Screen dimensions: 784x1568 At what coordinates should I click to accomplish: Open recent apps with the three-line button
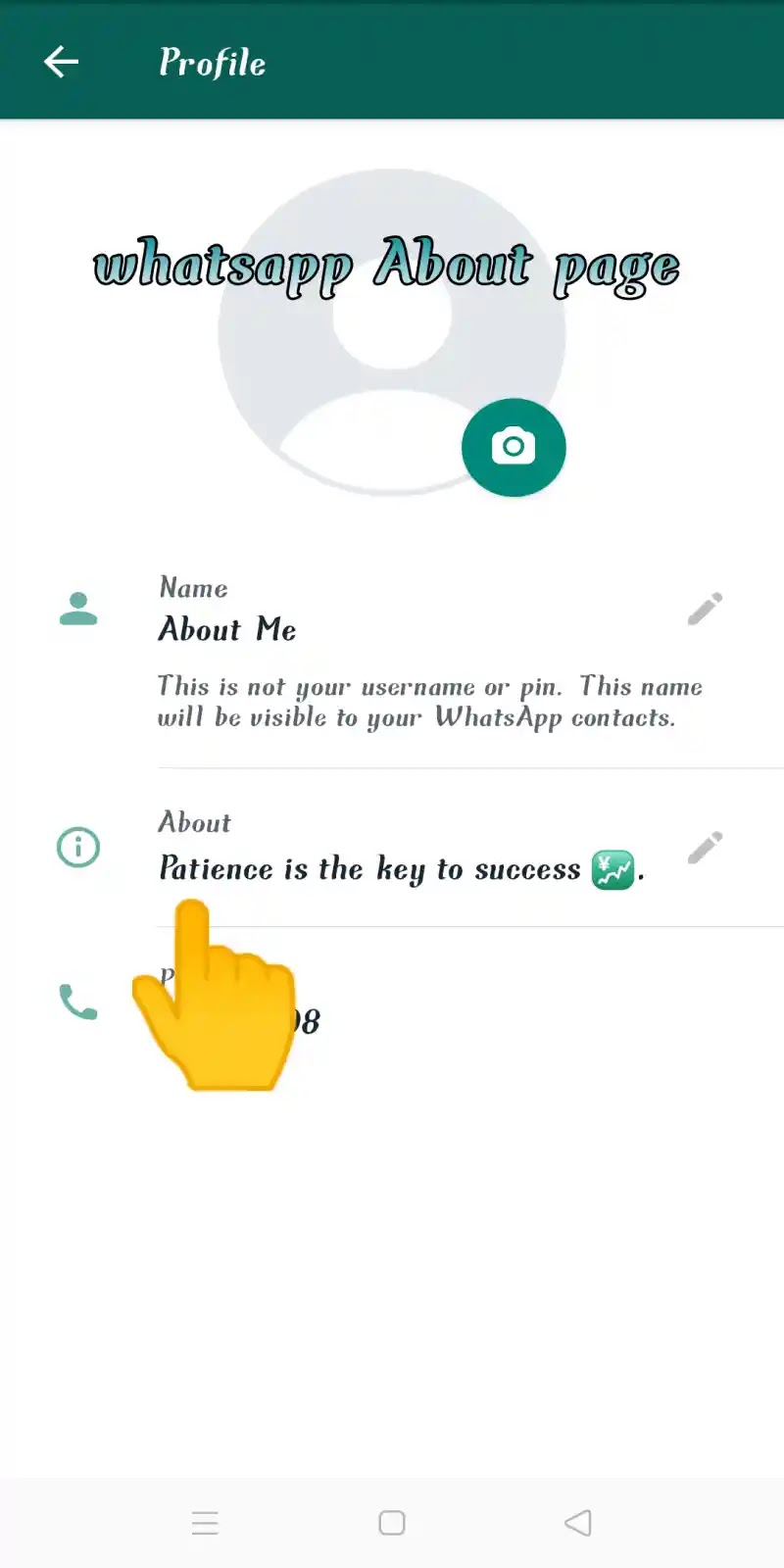(x=205, y=1522)
